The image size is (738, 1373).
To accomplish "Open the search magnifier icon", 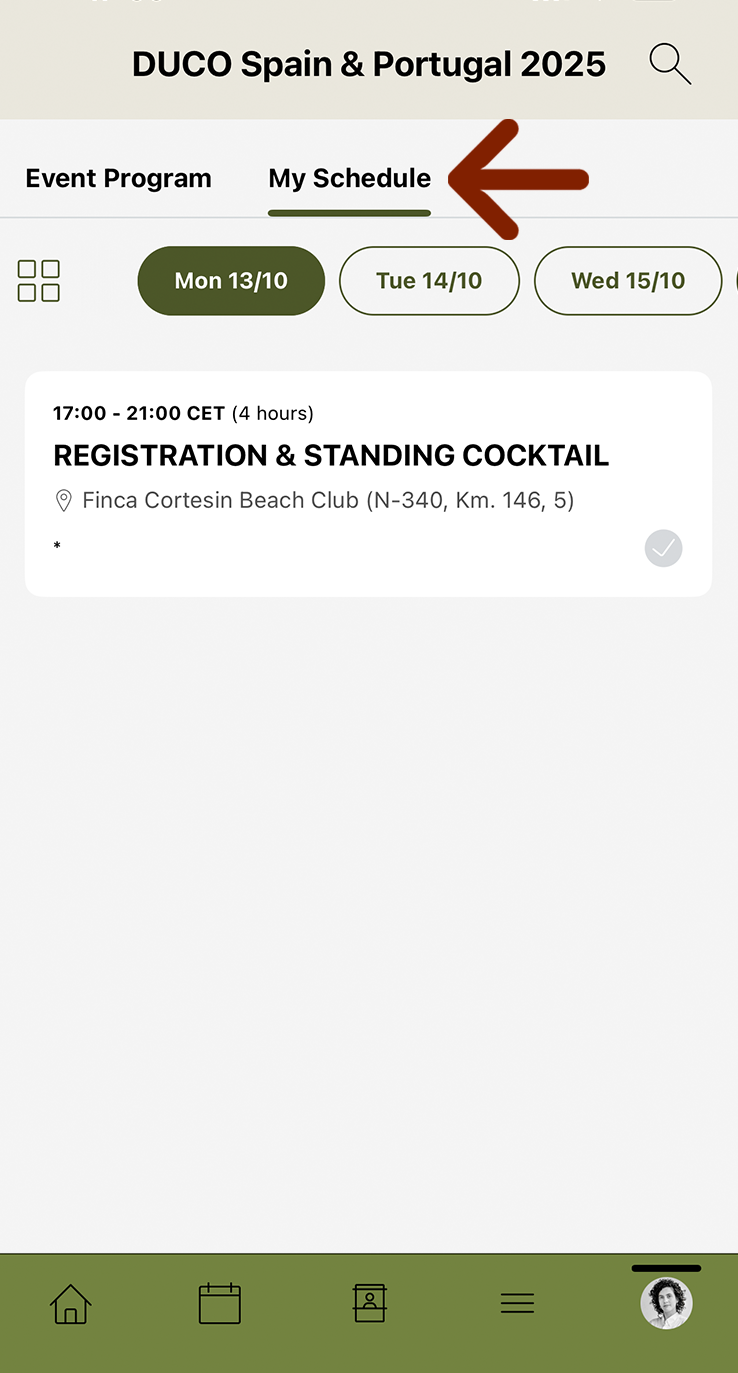I will pos(670,64).
